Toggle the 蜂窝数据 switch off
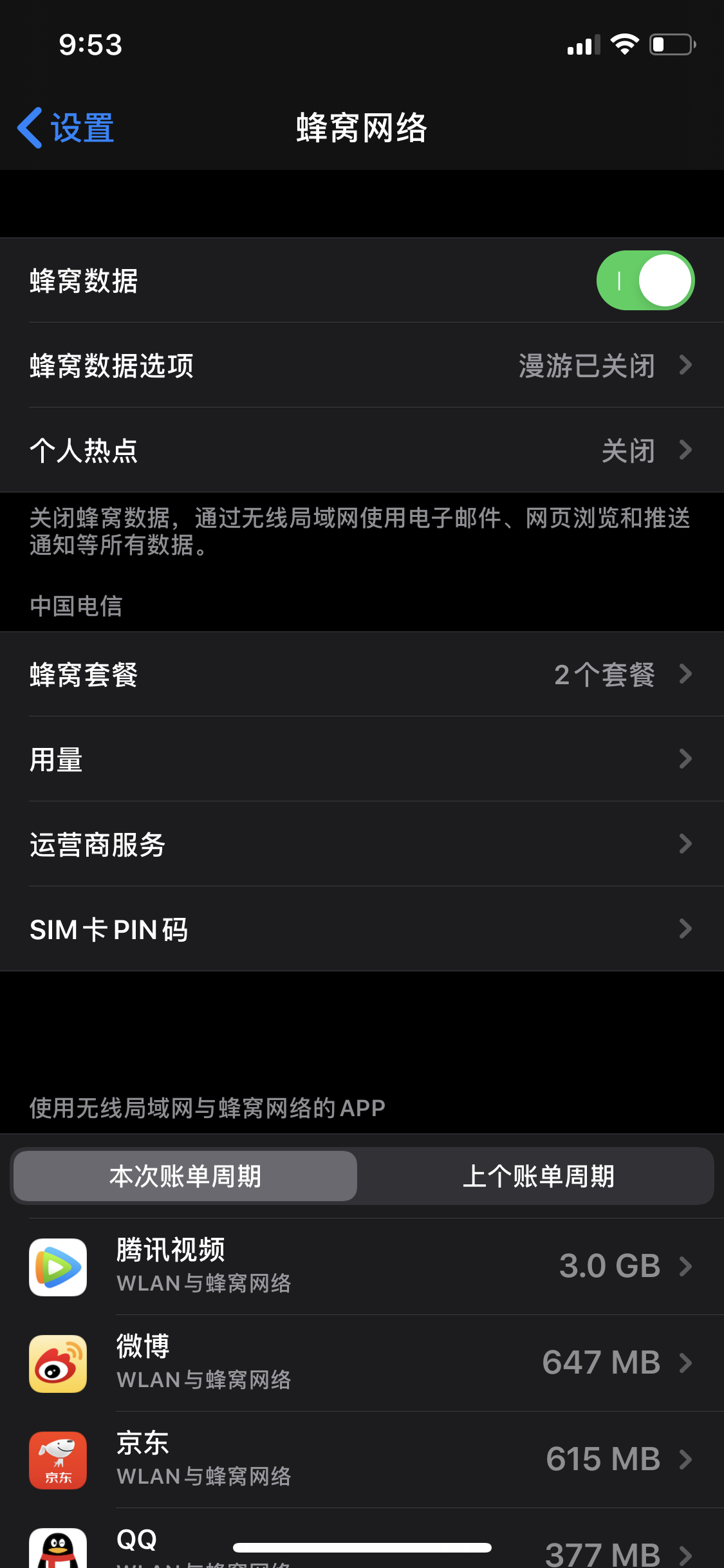 point(645,281)
